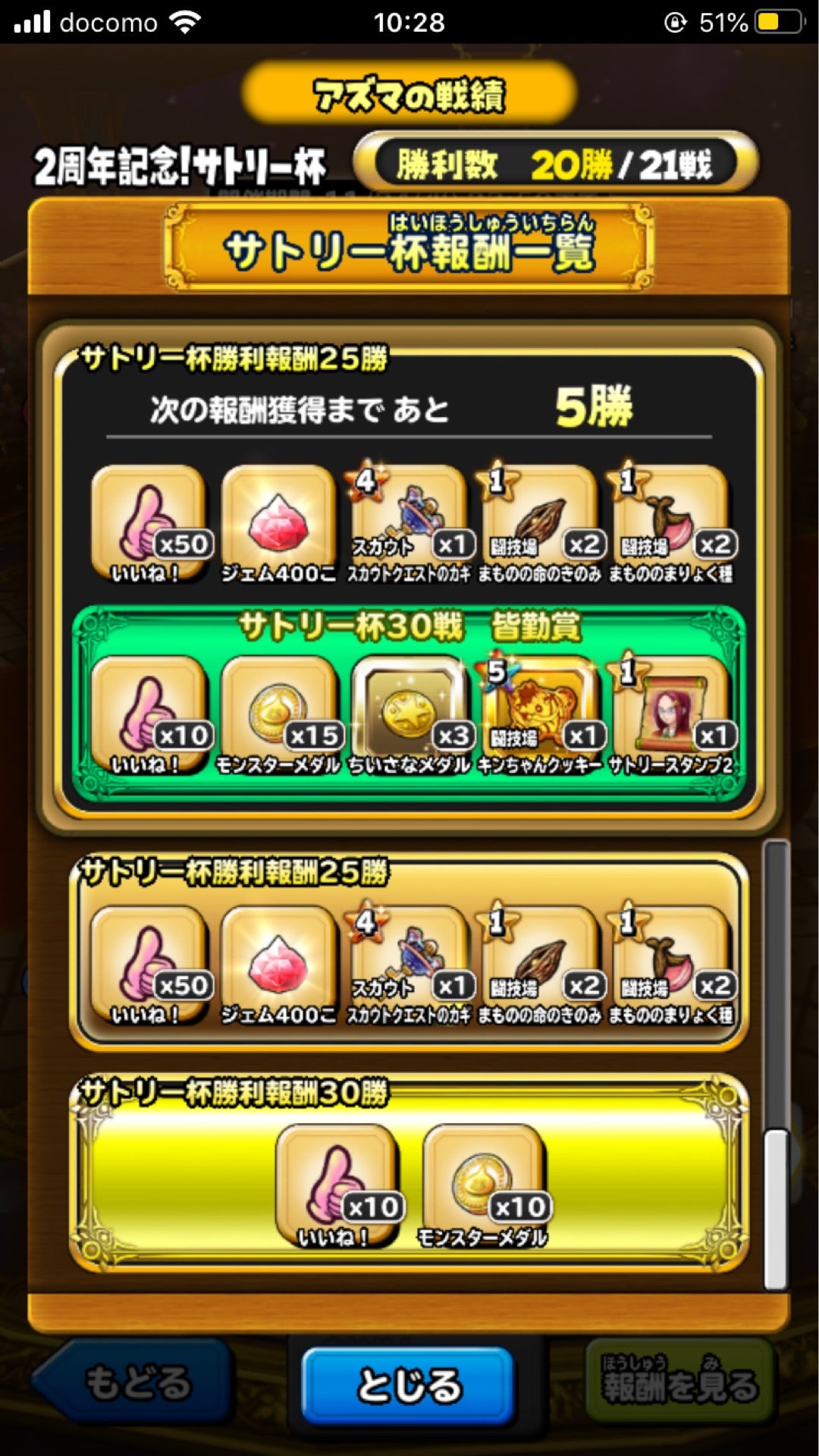Select the まものの命のきのみ reward icon
This screenshot has width=819, height=1456.
(541, 516)
